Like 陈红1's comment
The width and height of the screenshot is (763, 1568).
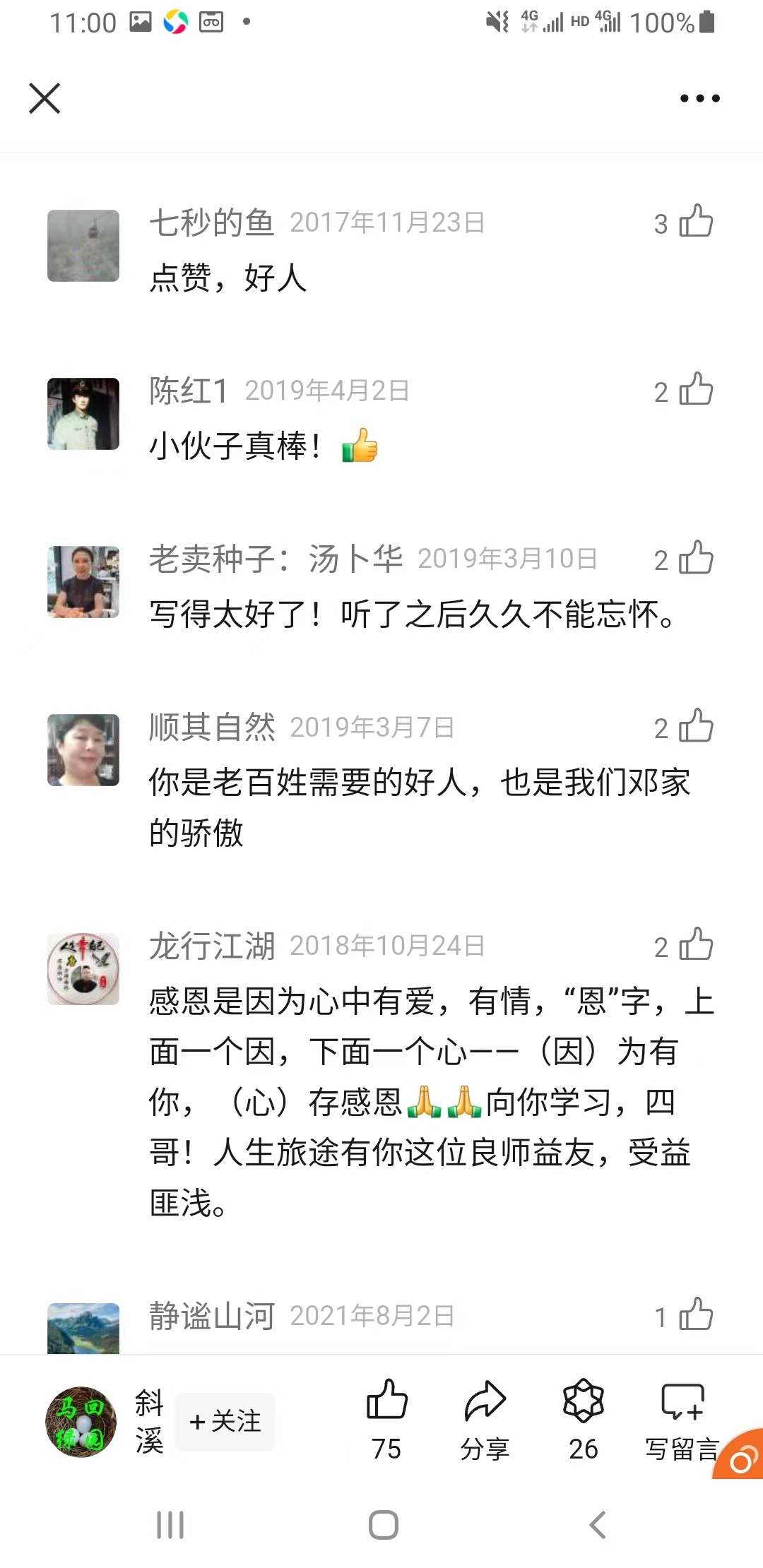point(695,390)
